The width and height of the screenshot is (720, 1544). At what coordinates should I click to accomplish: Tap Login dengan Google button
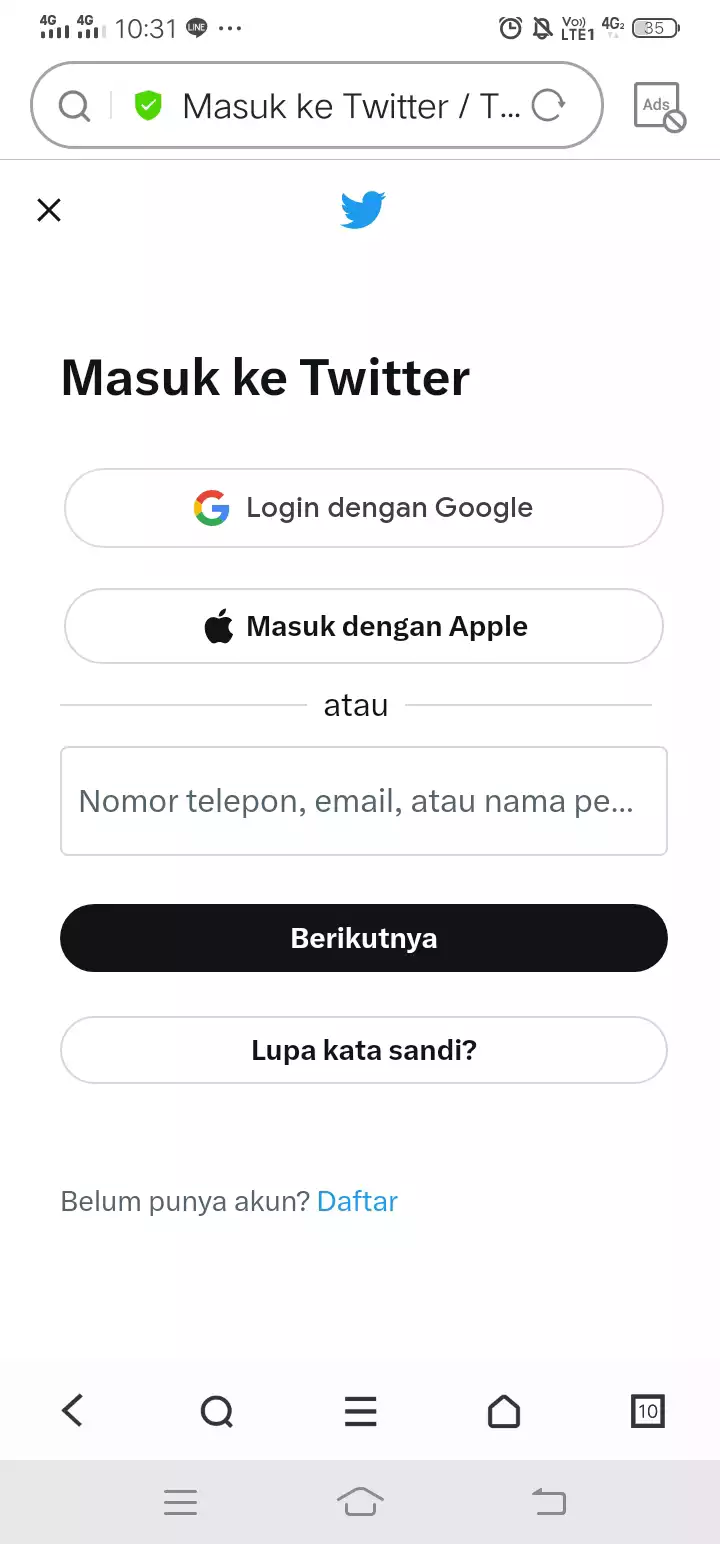click(364, 508)
